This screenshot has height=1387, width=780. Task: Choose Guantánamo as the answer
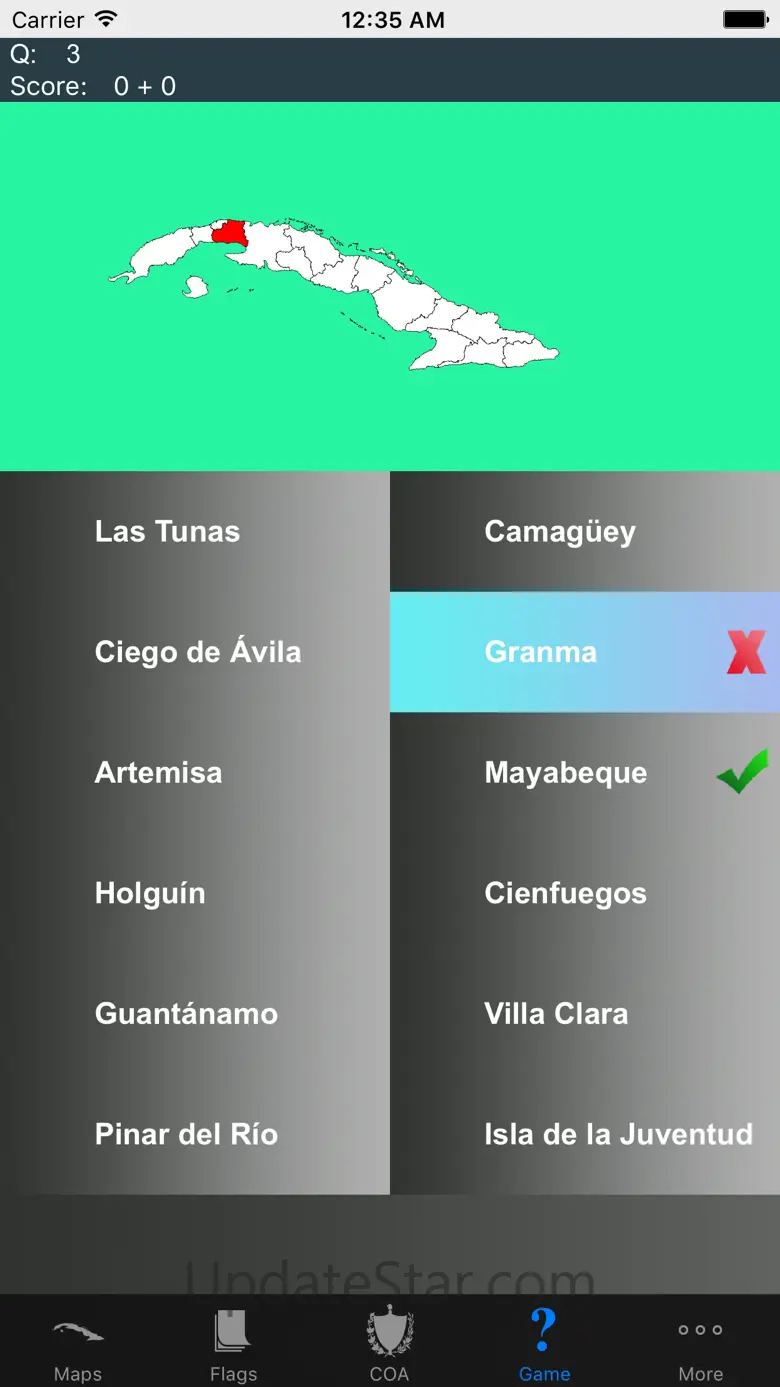(195, 1014)
